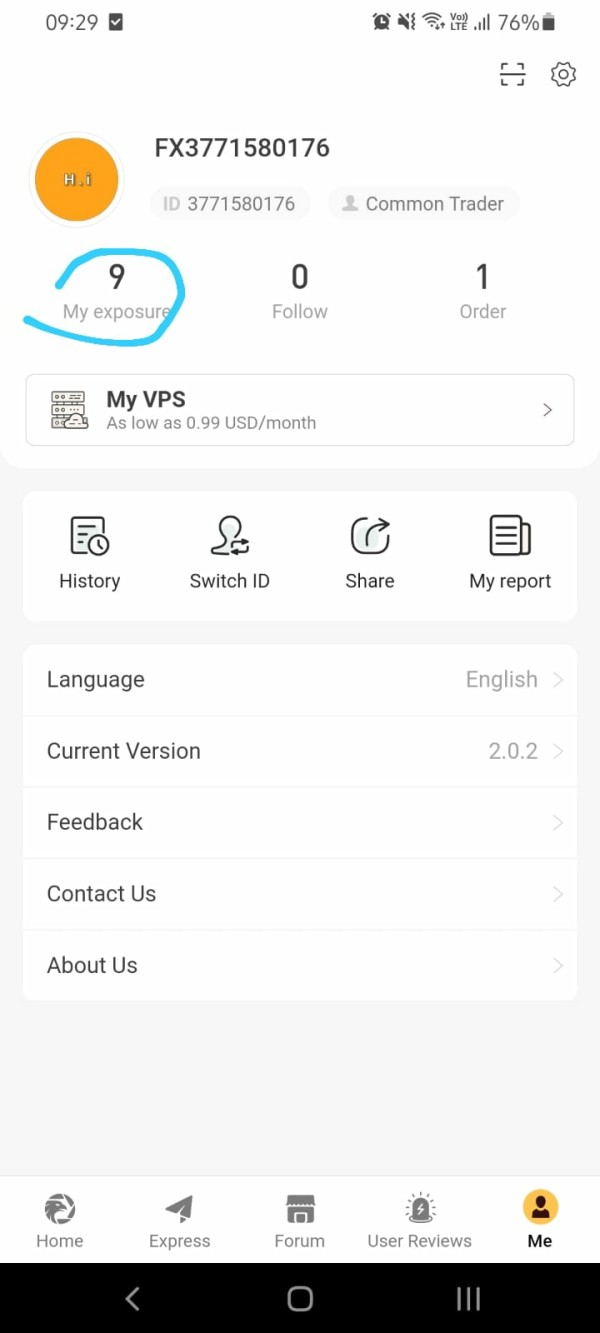
Task: Tap the profile avatar
Action: click(x=77, y=180)
